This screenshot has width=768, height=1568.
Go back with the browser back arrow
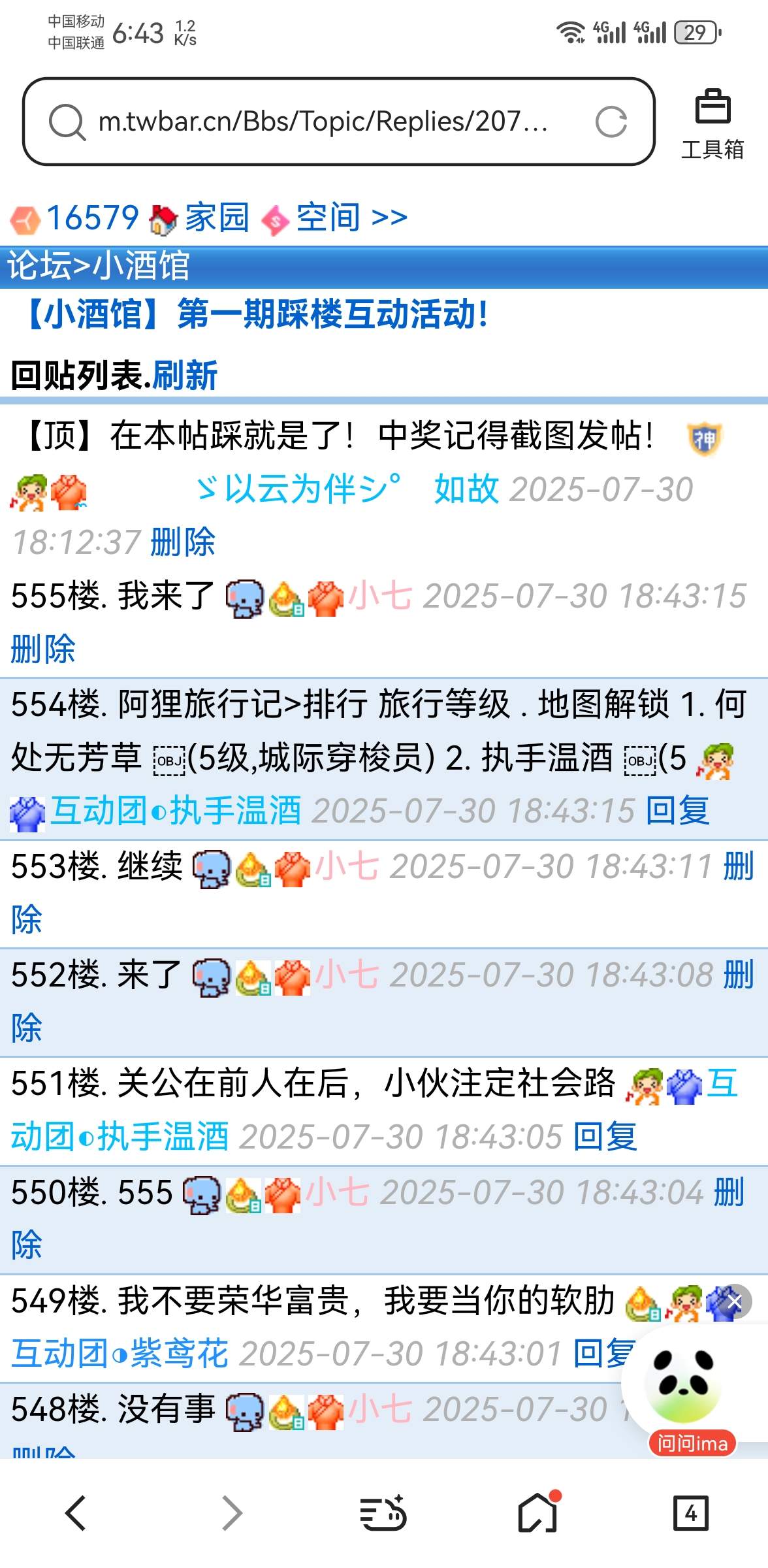[x=76, y=1513]
